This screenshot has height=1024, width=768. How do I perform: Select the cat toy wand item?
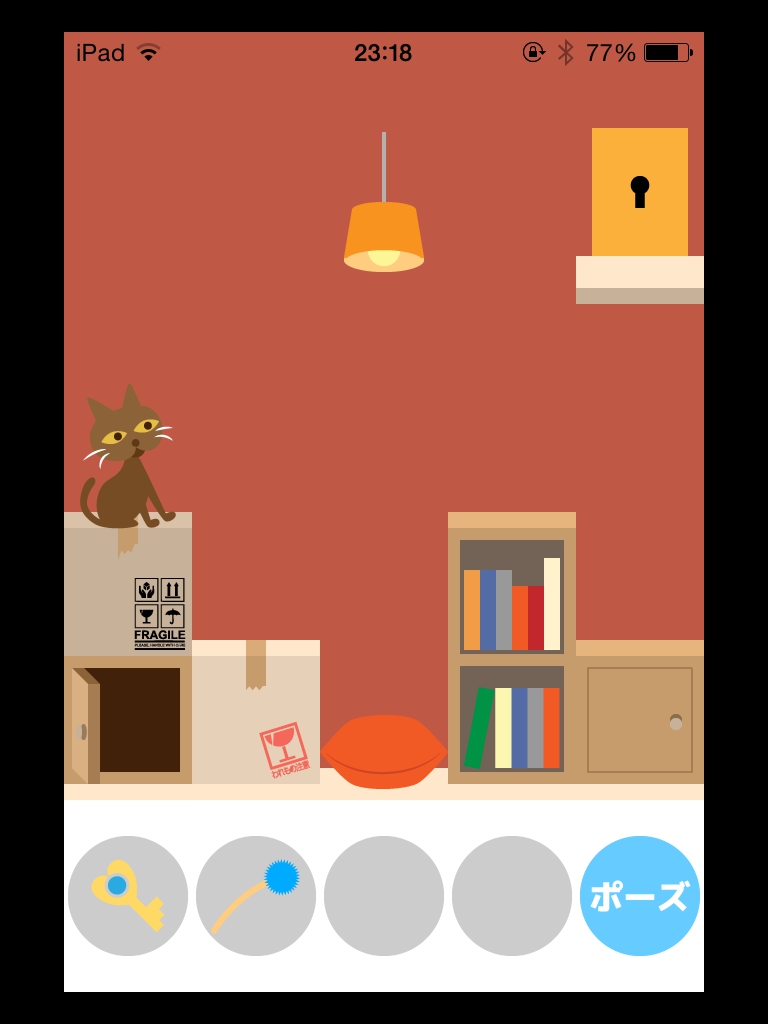coord(256,895)
